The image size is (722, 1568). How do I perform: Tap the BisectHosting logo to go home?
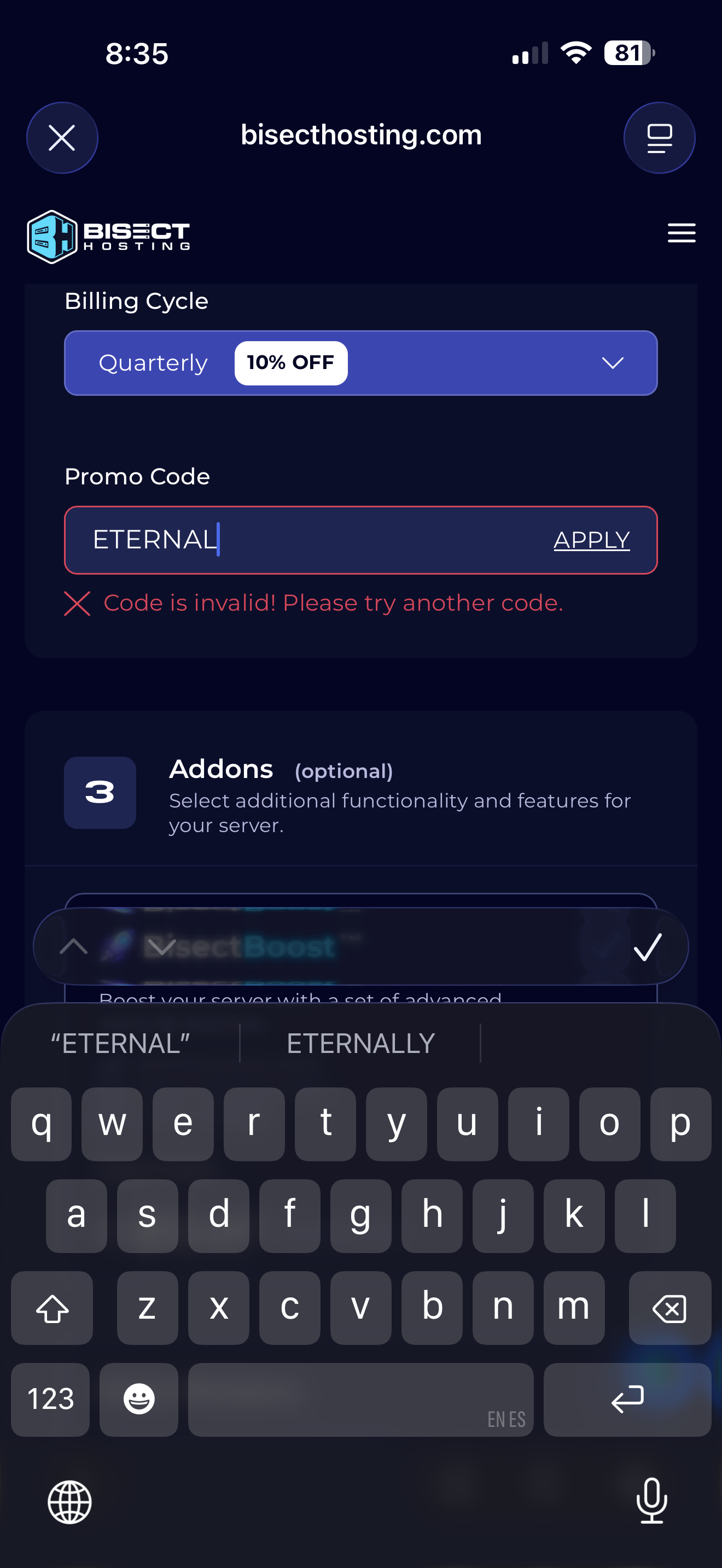click(108, 237)
